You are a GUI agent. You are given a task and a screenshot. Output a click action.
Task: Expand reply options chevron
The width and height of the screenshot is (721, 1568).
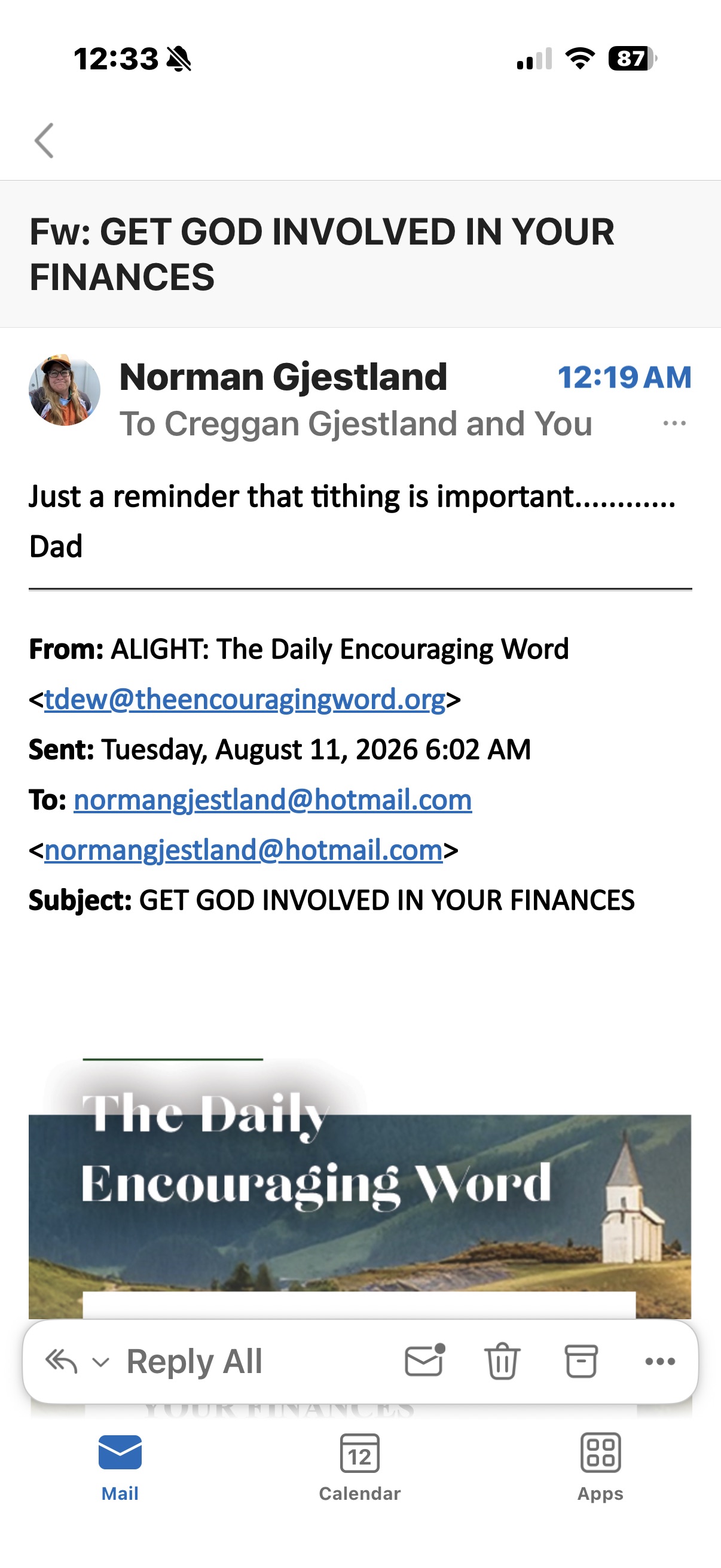[x=100, y=1362]
